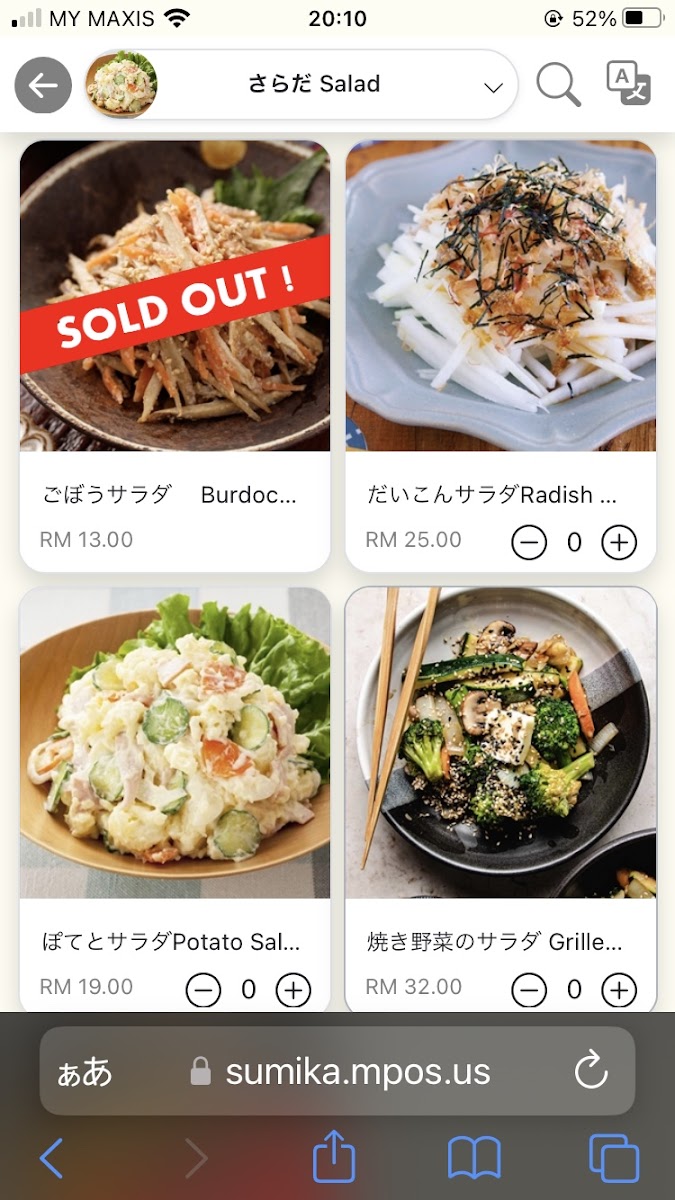
Task: Tap the sumika.mpos.us address bar
Action: (357, 1072)
